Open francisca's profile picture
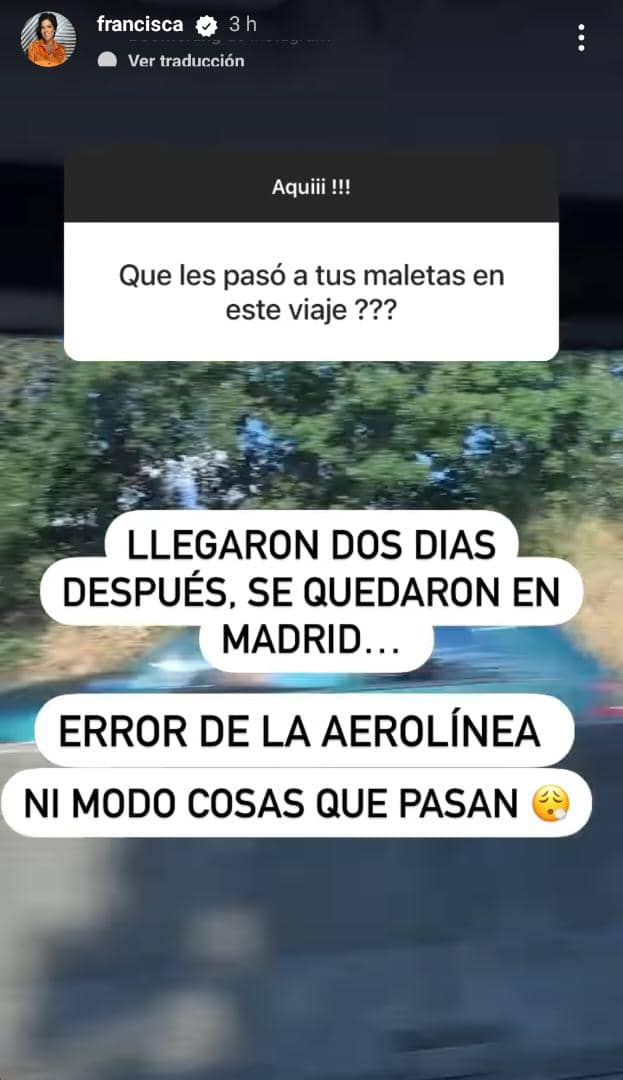 pos(51,39)
